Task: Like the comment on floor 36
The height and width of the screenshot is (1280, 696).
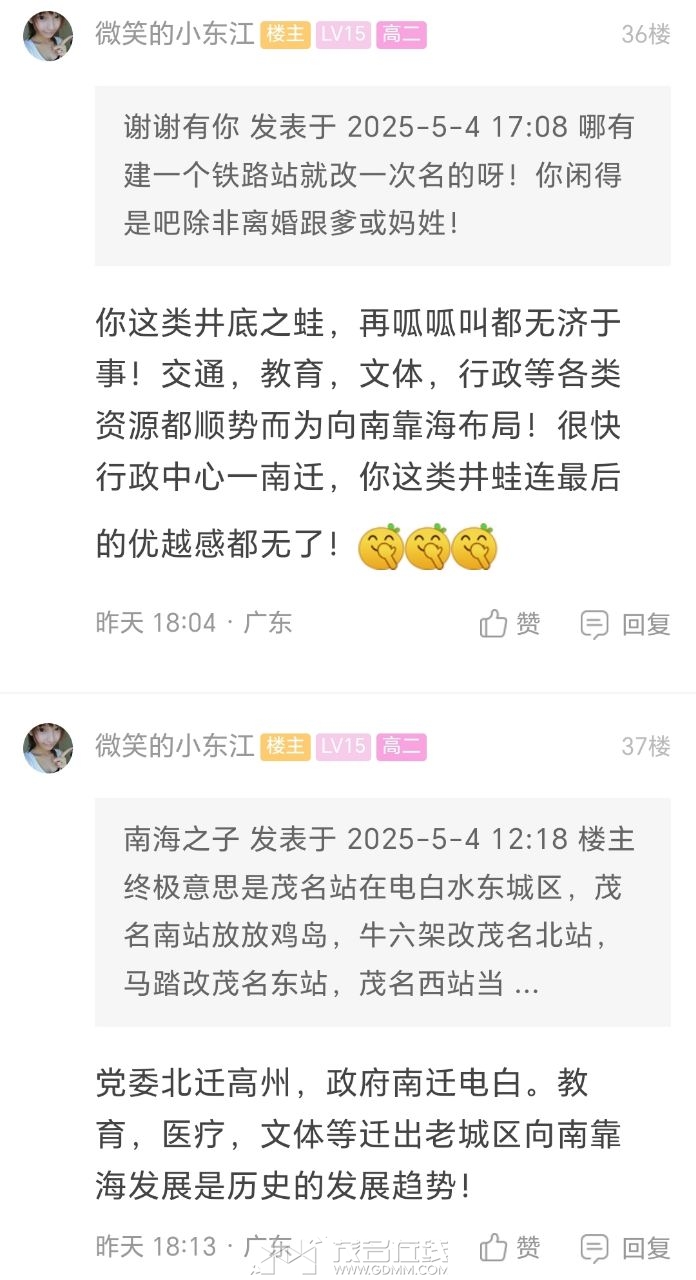Action: (x=510, y=624)
